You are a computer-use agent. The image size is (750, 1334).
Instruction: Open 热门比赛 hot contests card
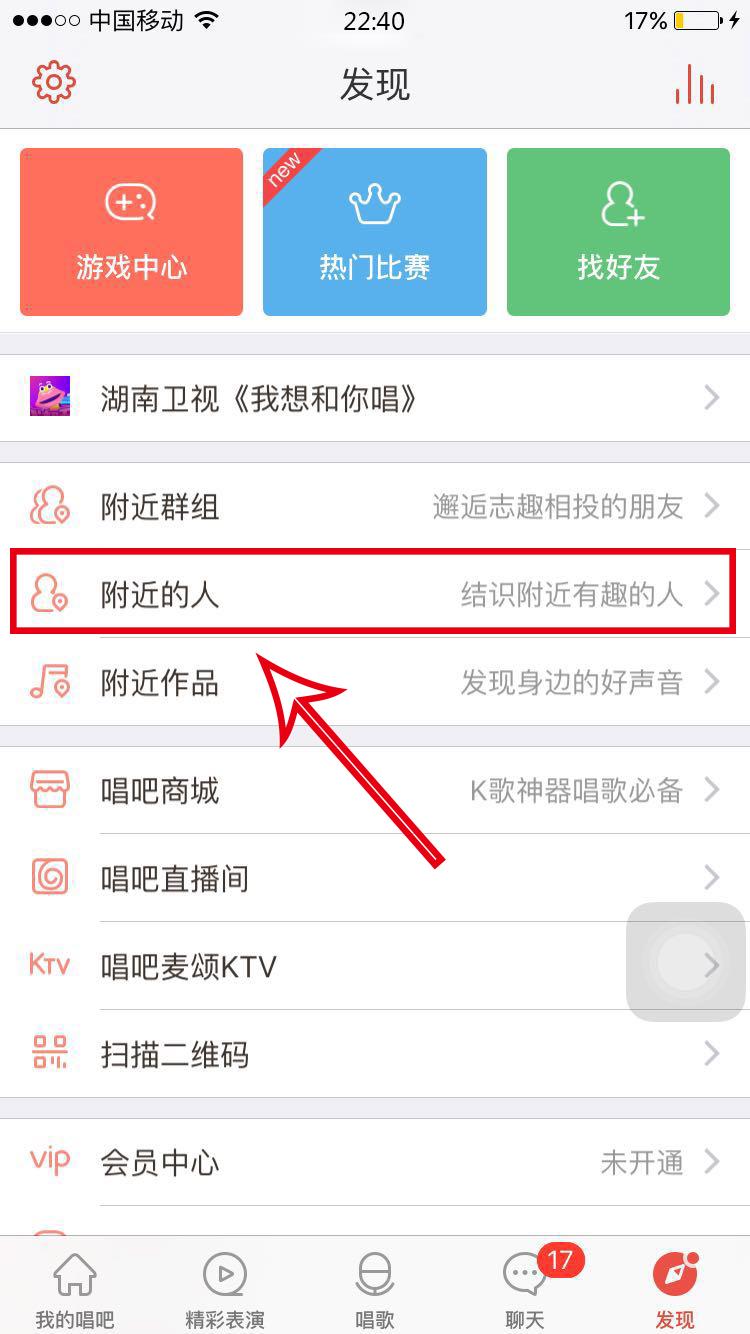pyautogui.click(x=375, y=232)
